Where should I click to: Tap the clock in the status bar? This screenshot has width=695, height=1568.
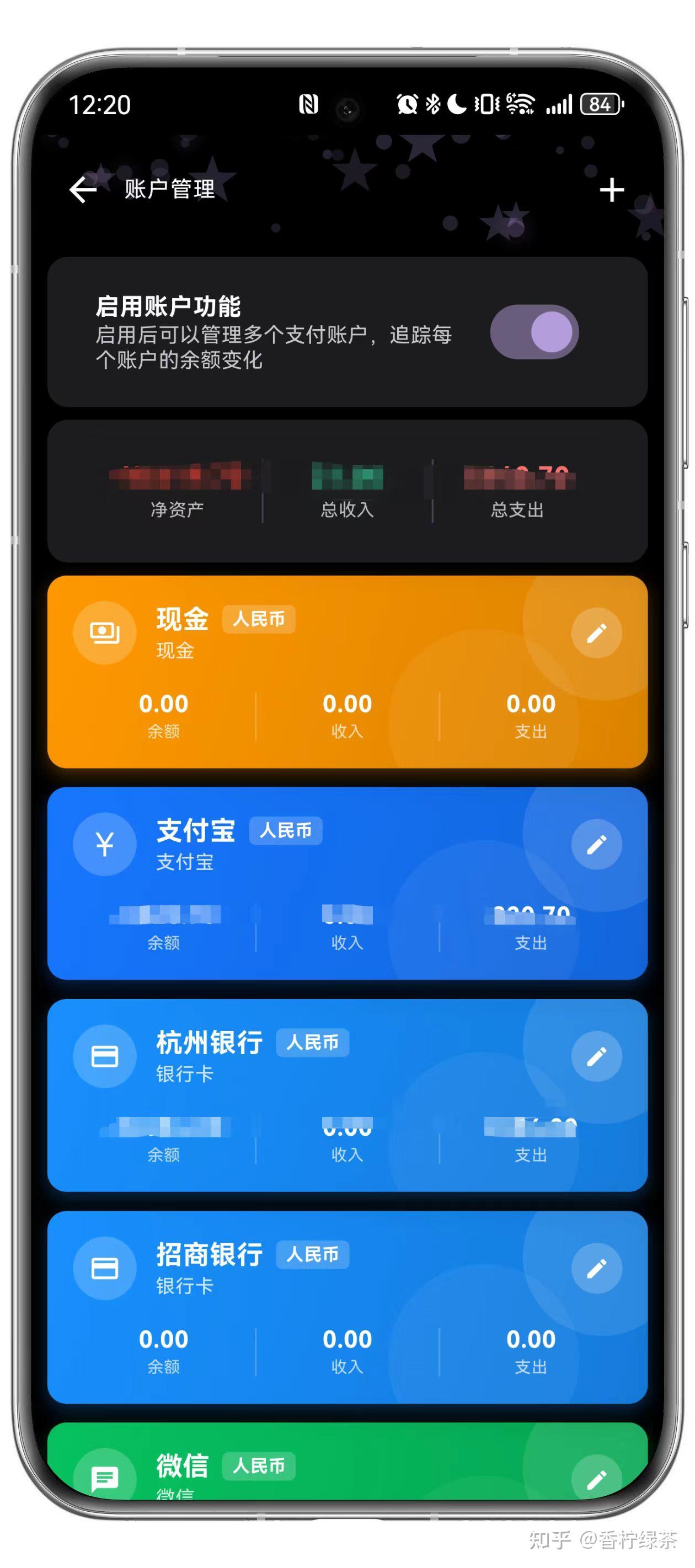99,105
